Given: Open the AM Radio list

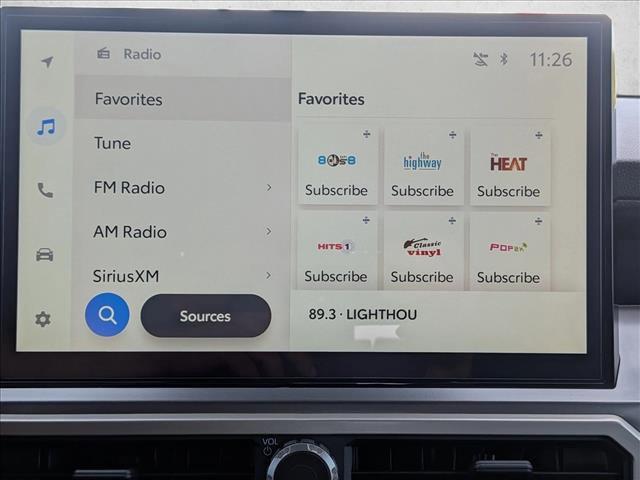Looking at the screenshot, I should (182, 231).
